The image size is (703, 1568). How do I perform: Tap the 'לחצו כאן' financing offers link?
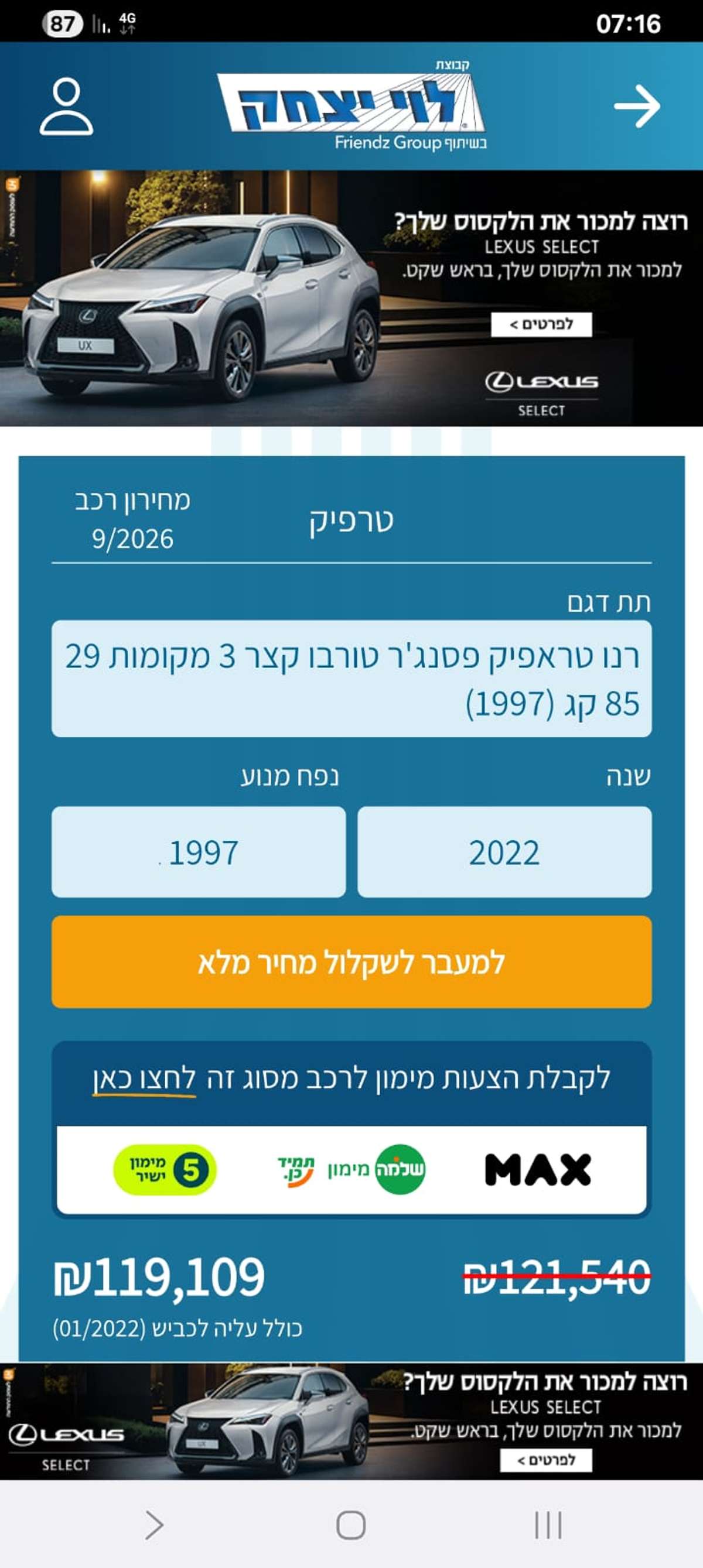pyautogui.click(x=144, y=1079)
